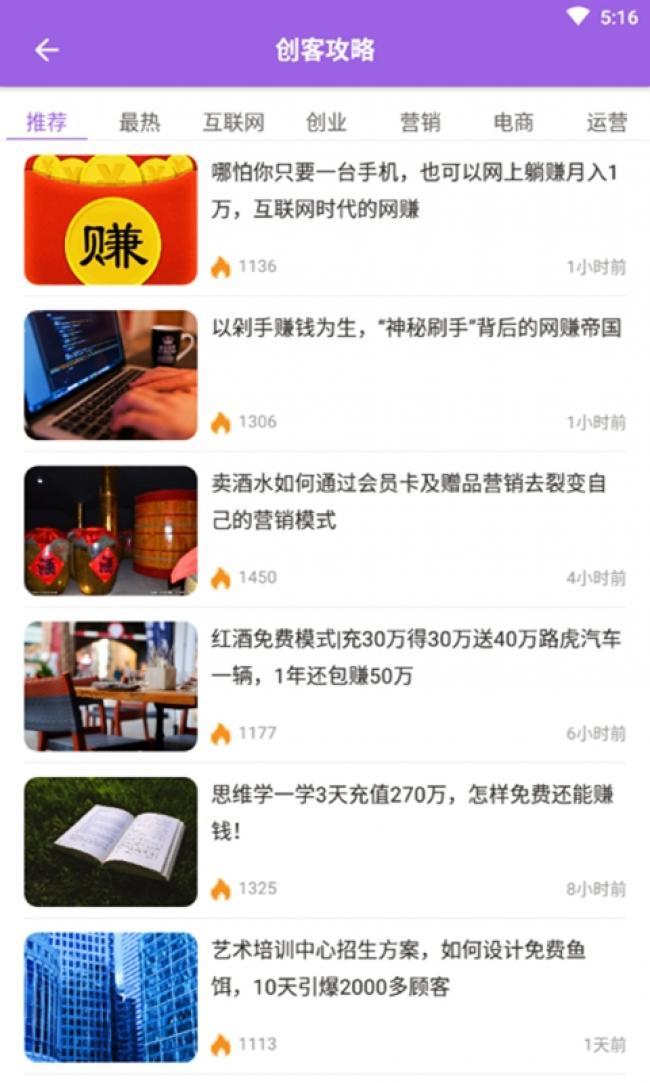
Task: Show the 电商 category tab
Action: click(x=513, y=122)
